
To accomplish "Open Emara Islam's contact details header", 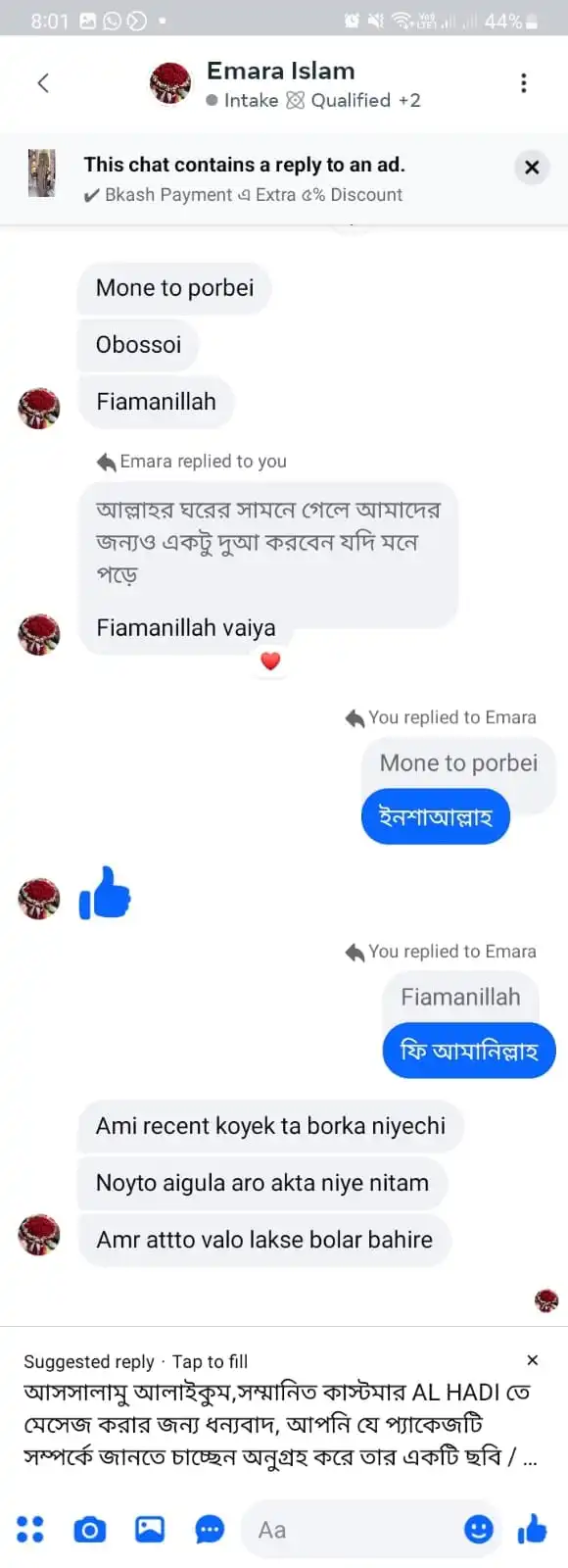I will pos(284,83).
